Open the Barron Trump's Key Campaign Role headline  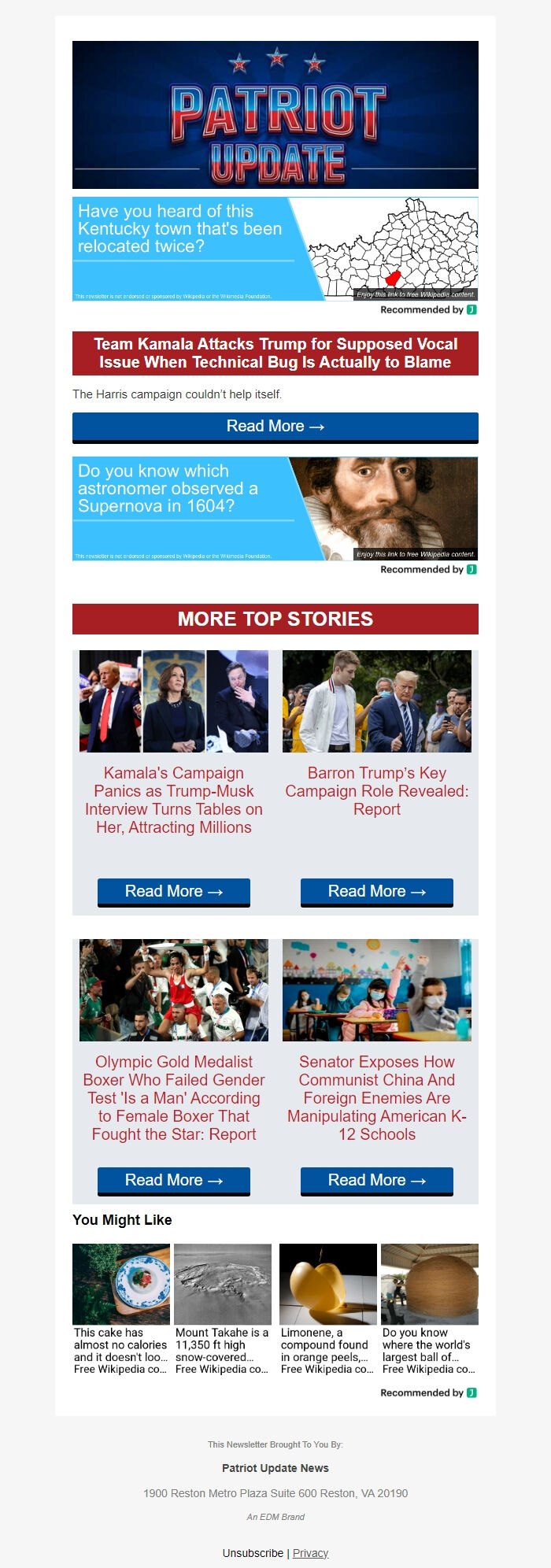click(x=377, y=791)
